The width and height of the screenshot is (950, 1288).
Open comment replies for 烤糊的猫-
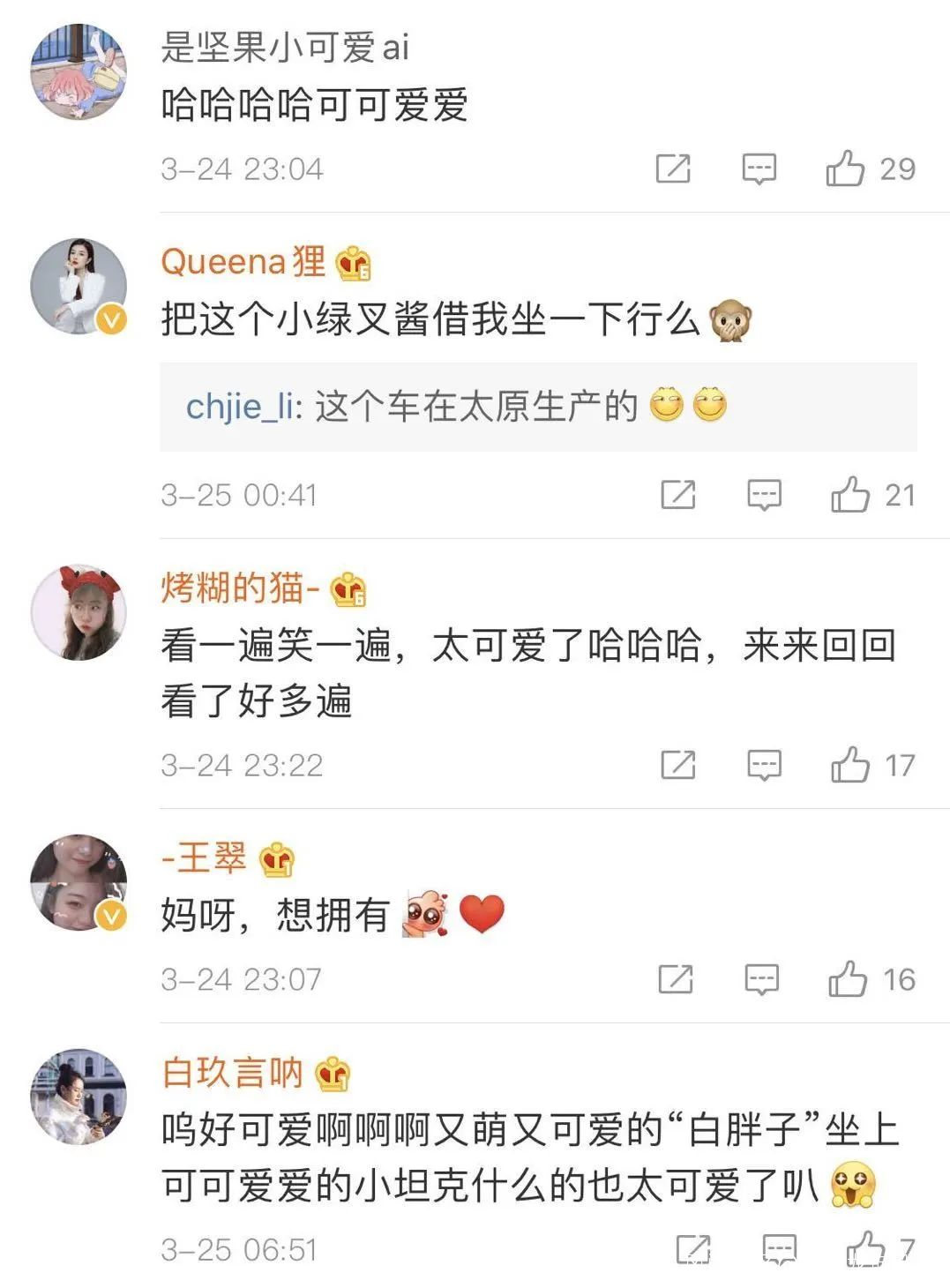(764, 765)
